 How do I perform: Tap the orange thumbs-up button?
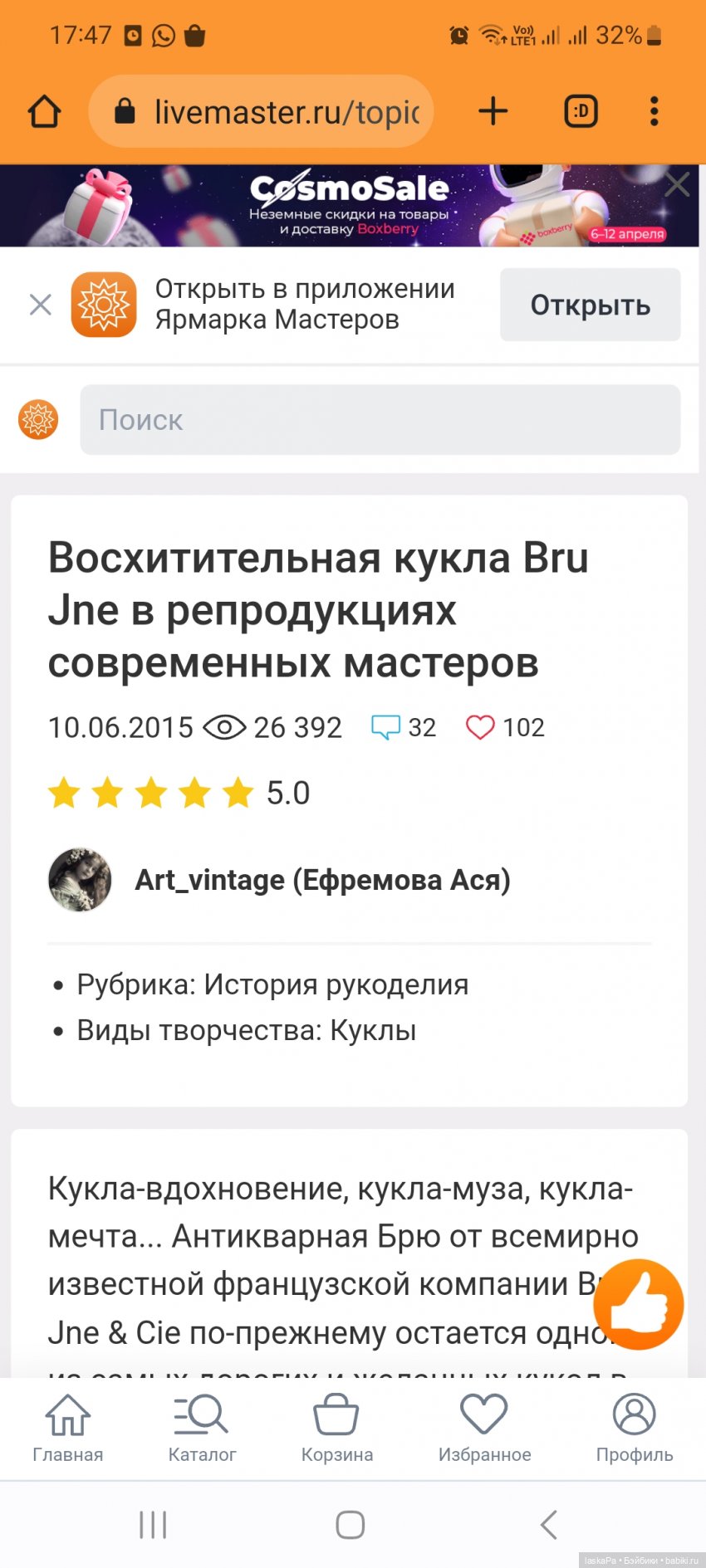click(x=638, y=1304)
